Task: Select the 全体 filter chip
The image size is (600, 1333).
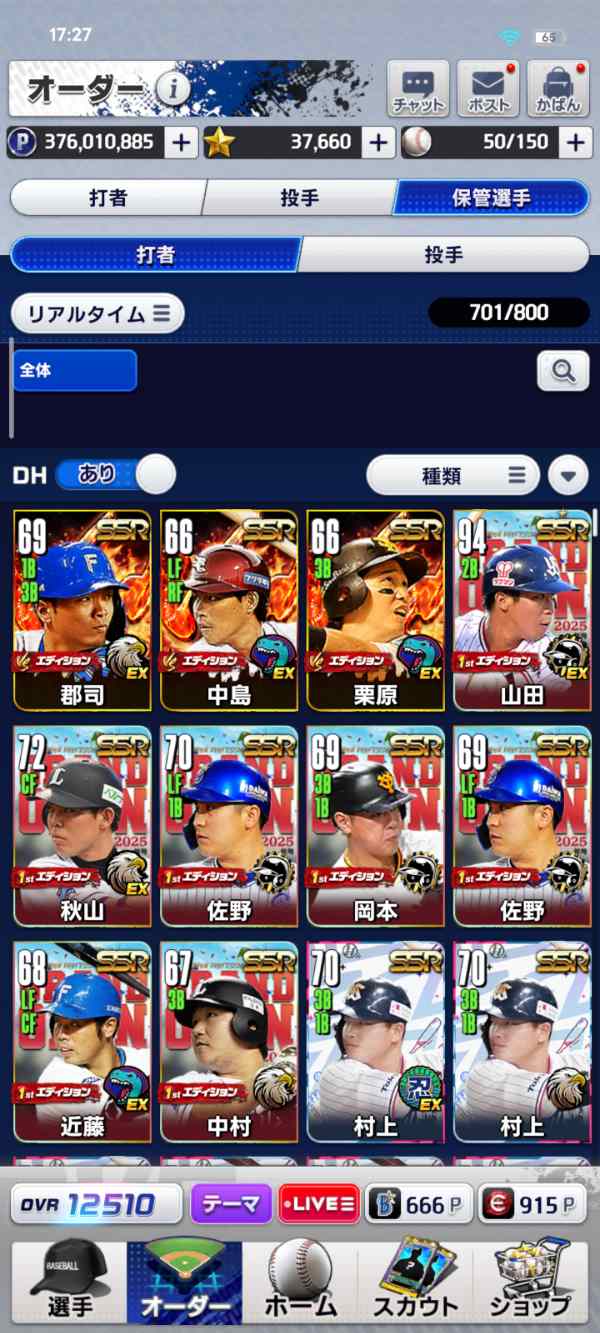Action: point(75,370)
